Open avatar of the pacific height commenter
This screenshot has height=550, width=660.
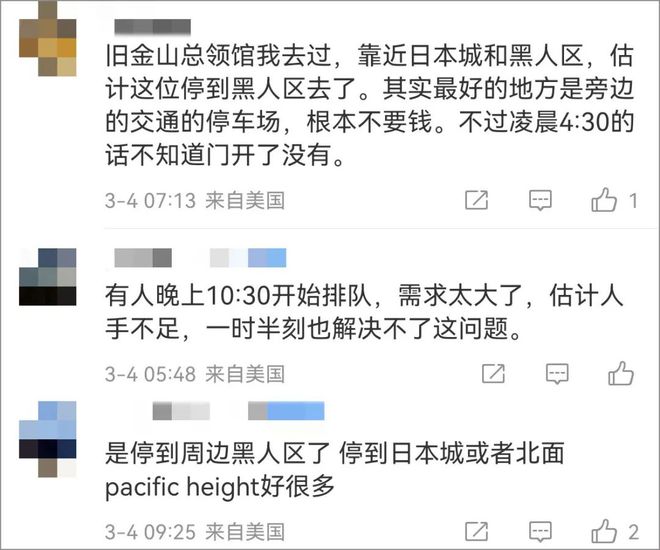pos(50,438)
